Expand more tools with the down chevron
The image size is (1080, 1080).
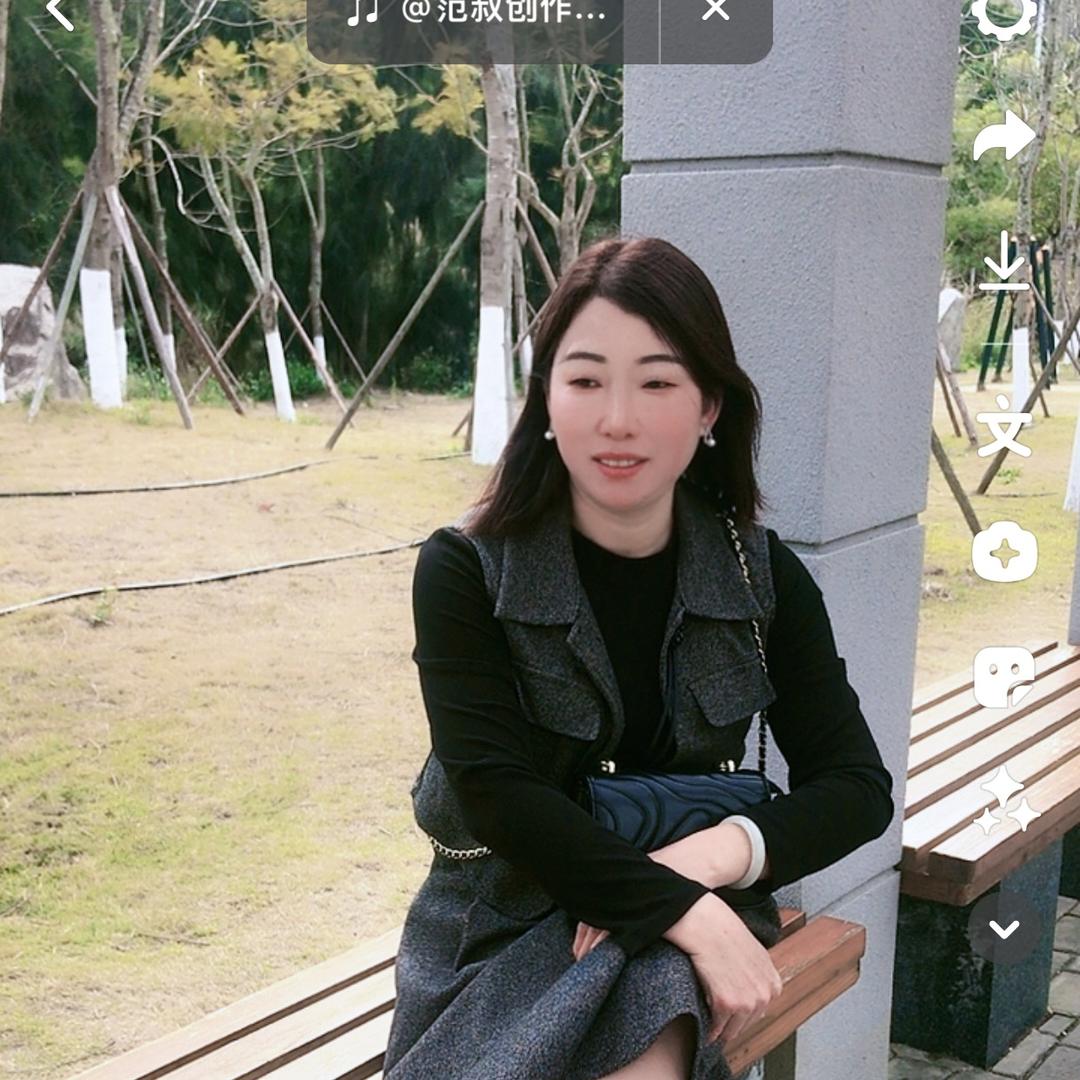[1004, 929]
